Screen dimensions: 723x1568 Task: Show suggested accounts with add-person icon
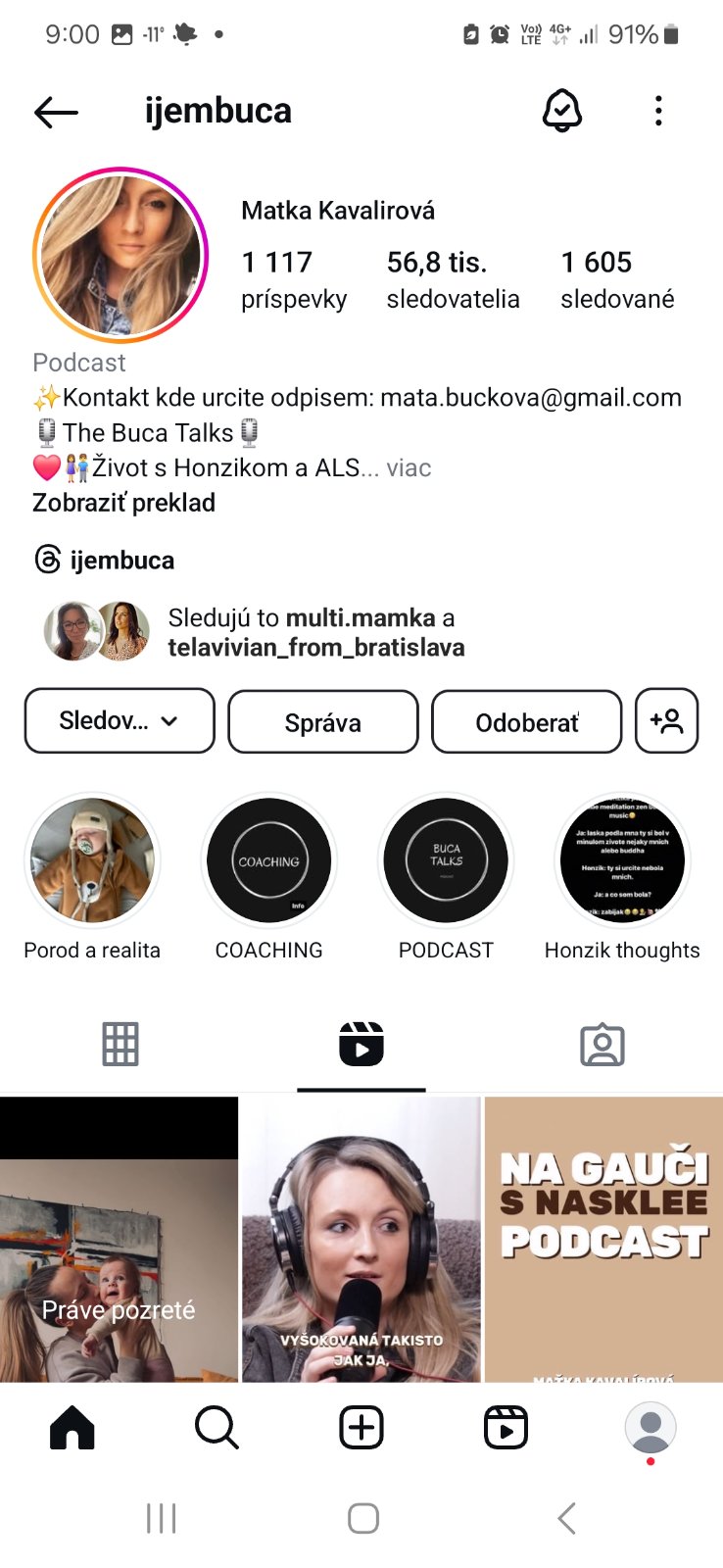[667, 721]
